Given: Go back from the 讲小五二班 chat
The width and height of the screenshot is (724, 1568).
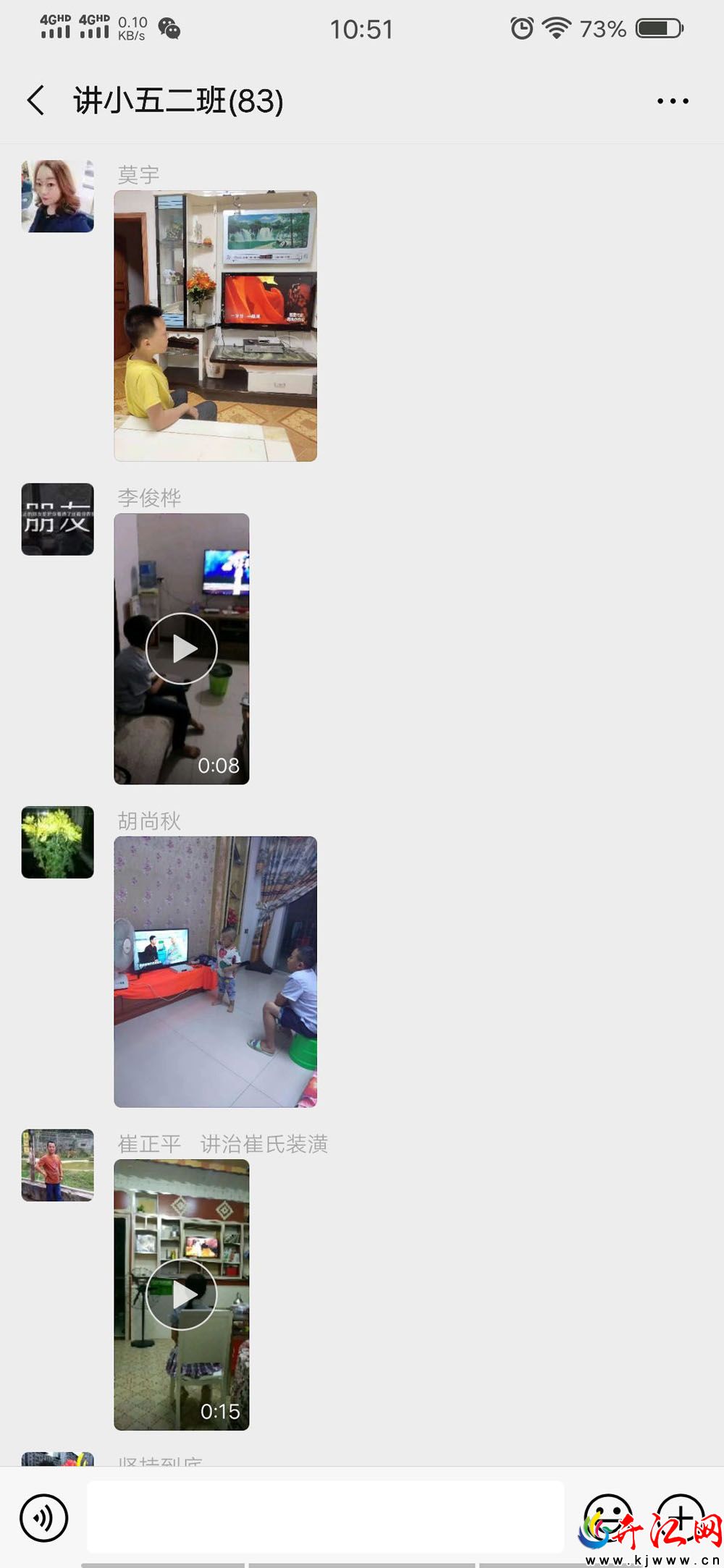Looking at the screenshot, I should point(36,101).
